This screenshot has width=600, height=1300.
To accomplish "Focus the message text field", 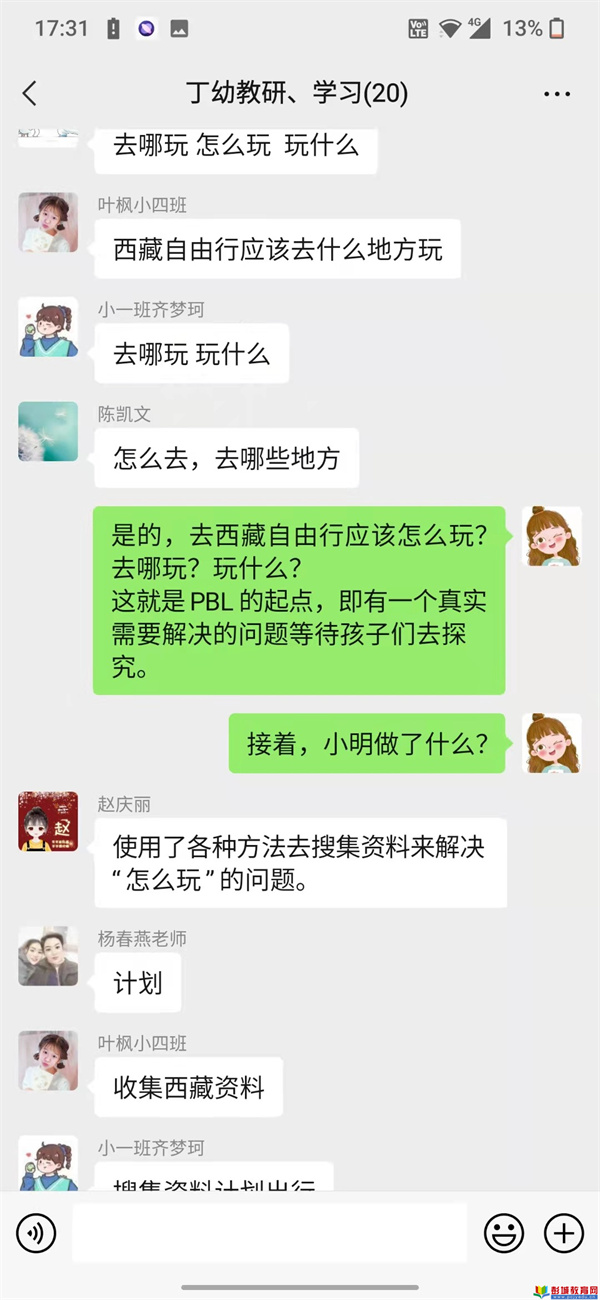I will click(268, 1233).
